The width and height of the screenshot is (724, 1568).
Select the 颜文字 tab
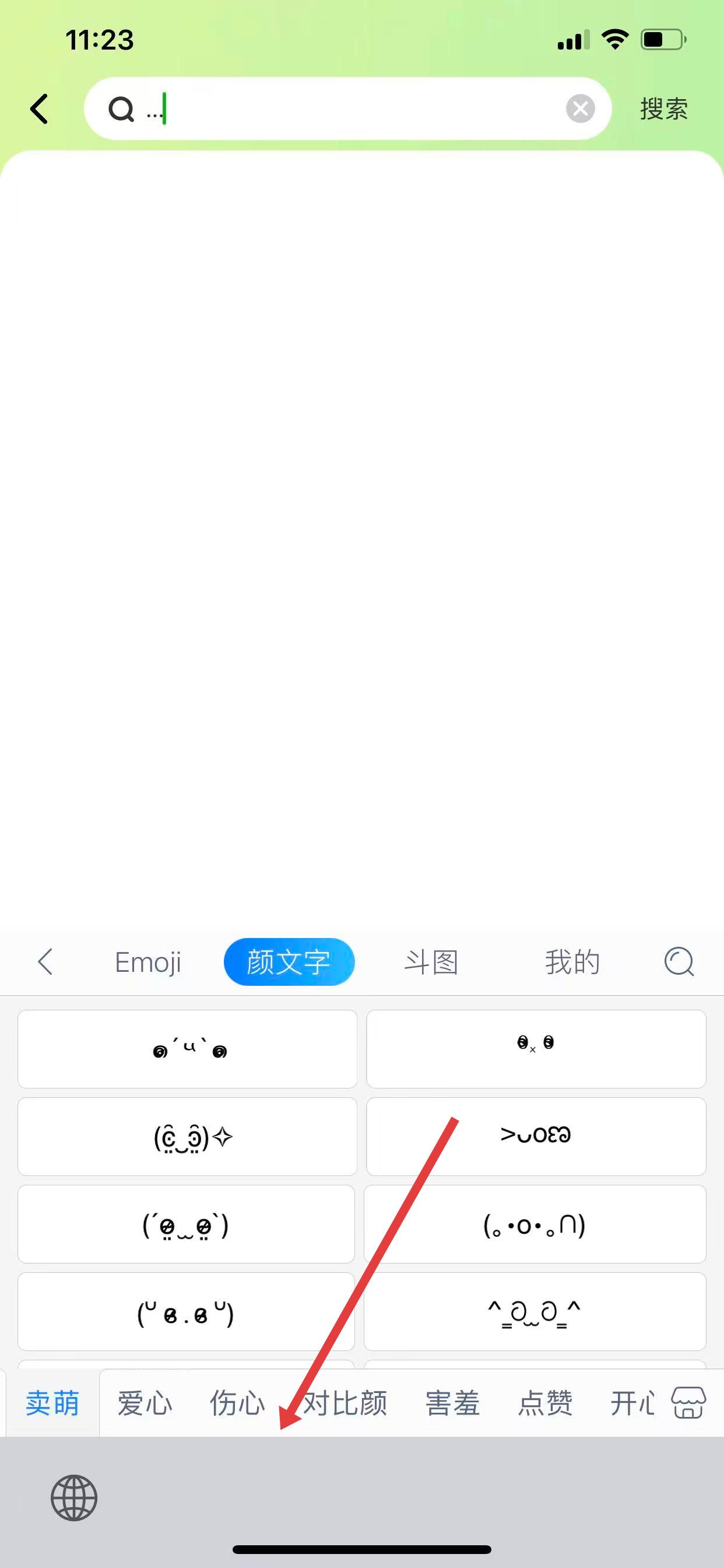coord(289,962)
